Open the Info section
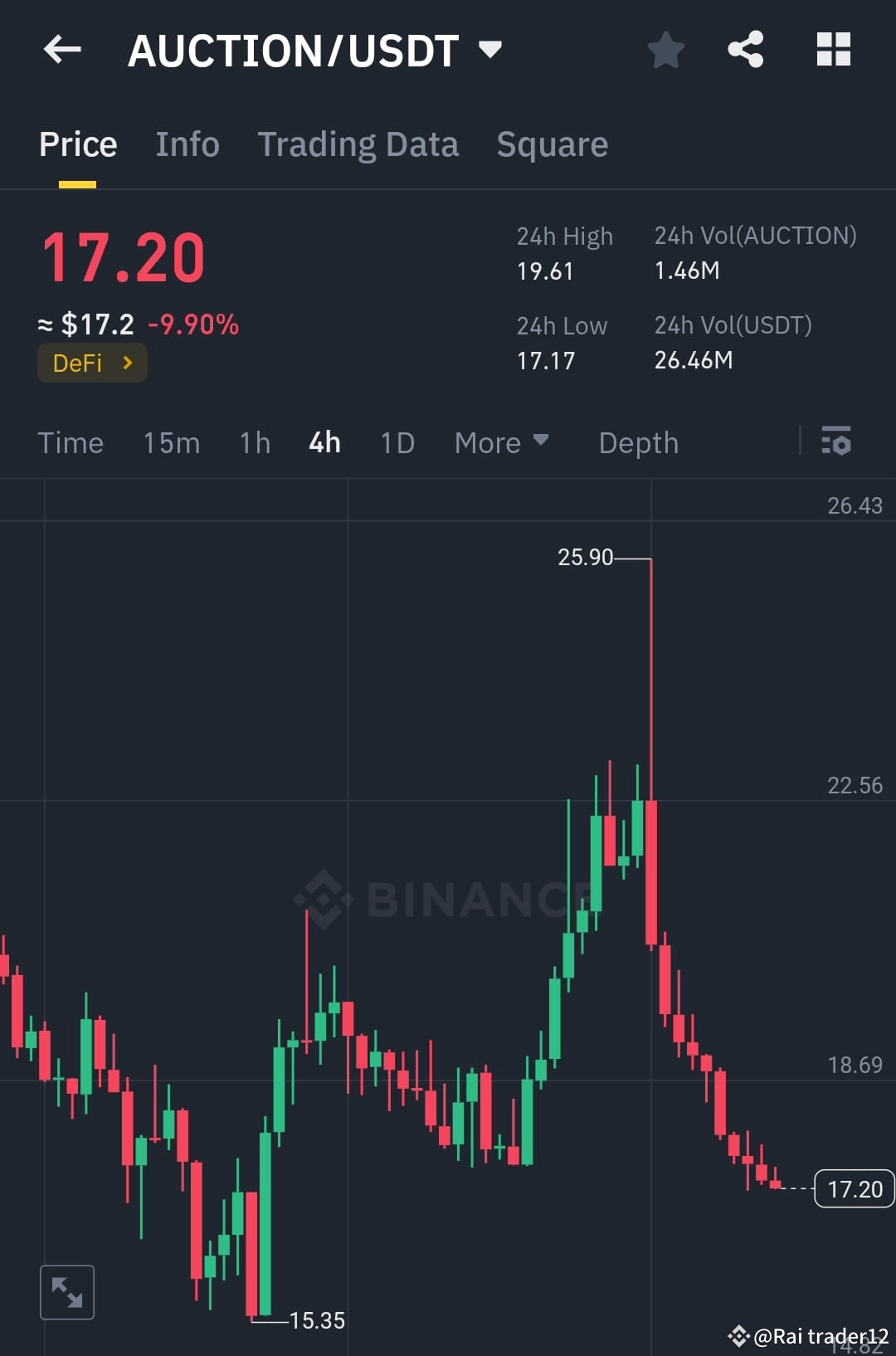The height and width of the screenshot is (1356, 896). tap(187, 144)
